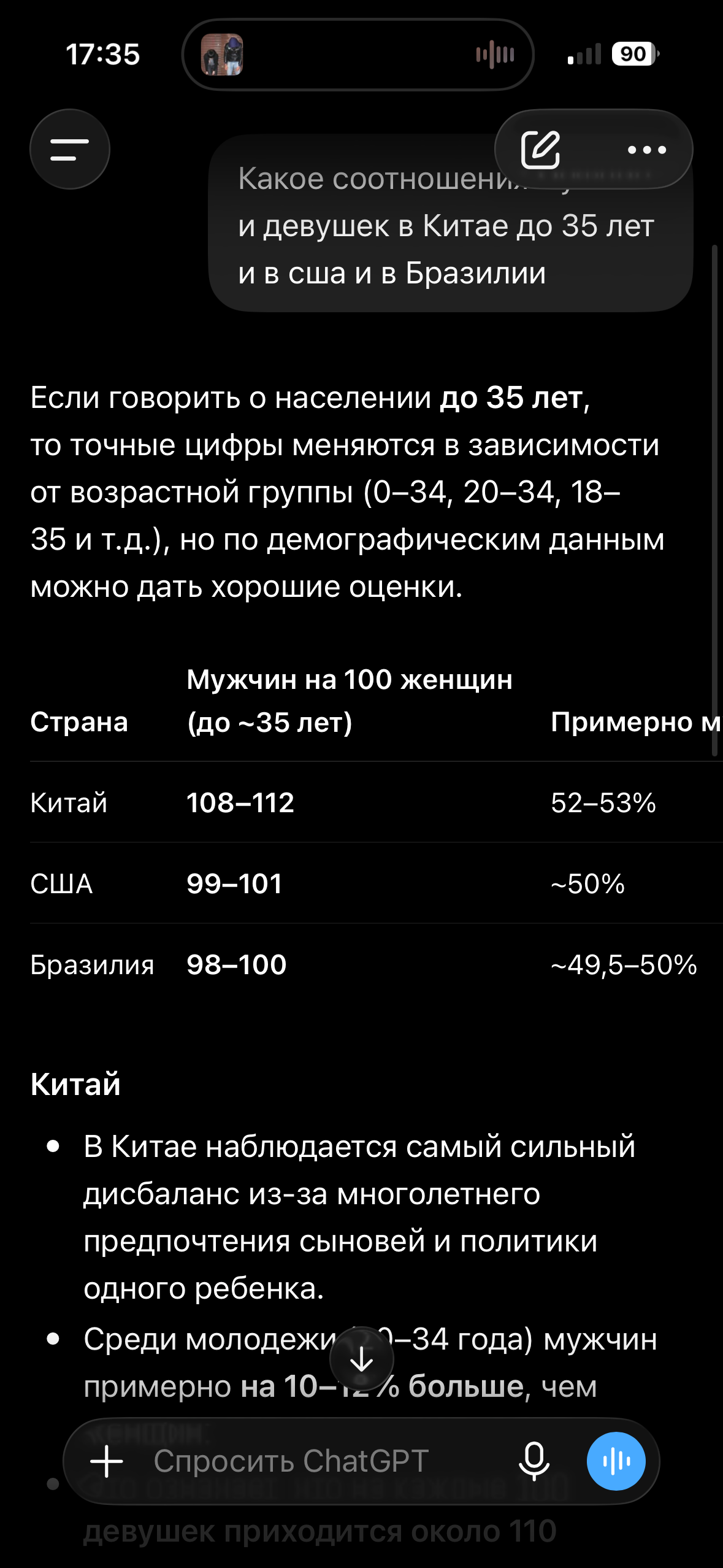Add an attachment with the plus icon

point(107,1461)
